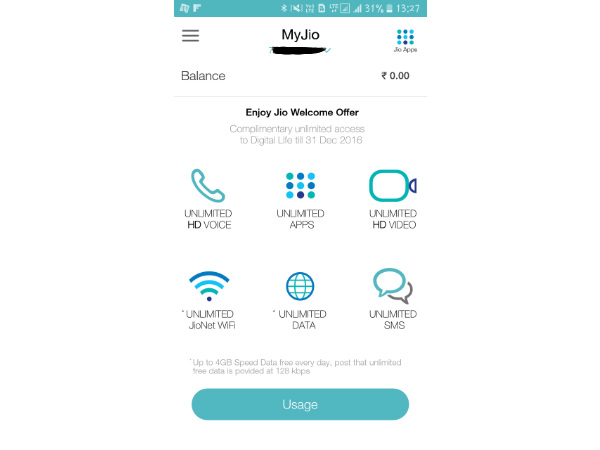The height and width of the screenshot is (450, 600).
Task: Open the Jio Apps grid
Action: pyautogui.click(x=405, y=38)
